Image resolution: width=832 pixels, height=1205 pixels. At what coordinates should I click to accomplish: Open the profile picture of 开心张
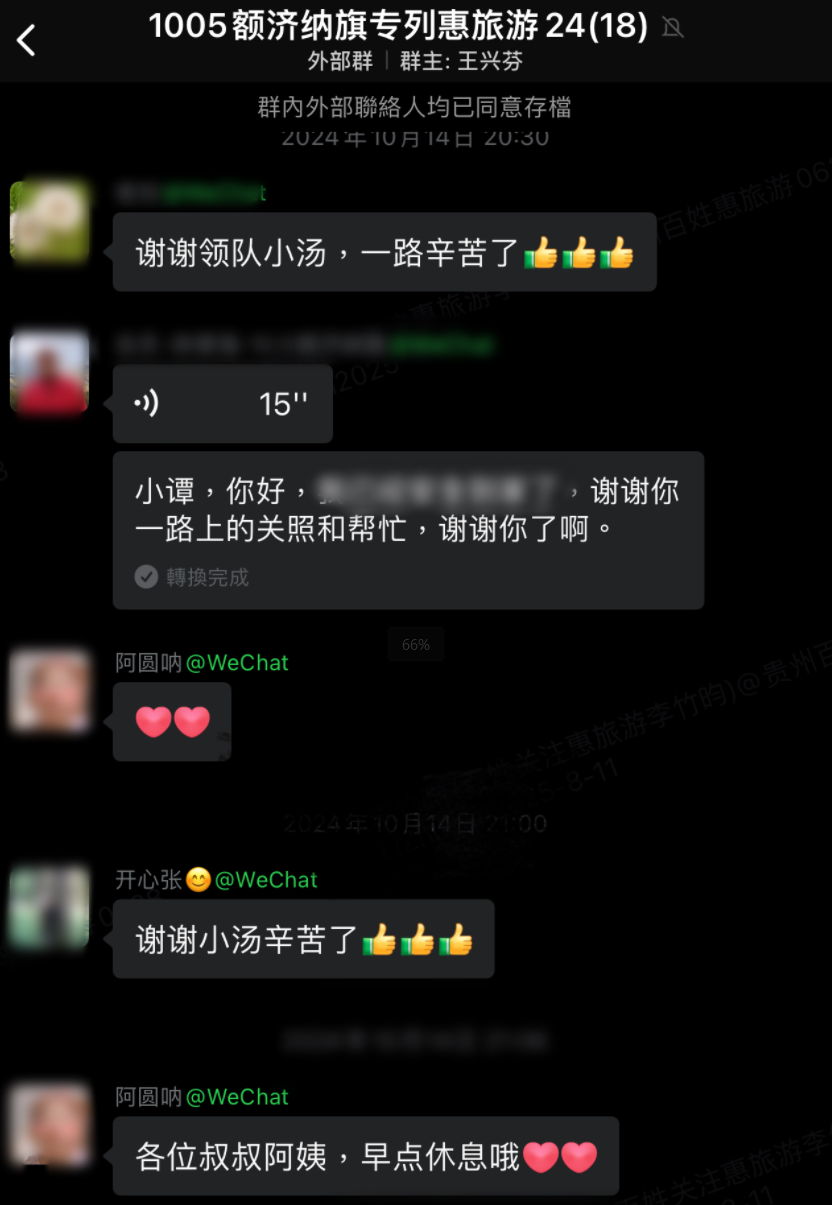coord(49,907)
